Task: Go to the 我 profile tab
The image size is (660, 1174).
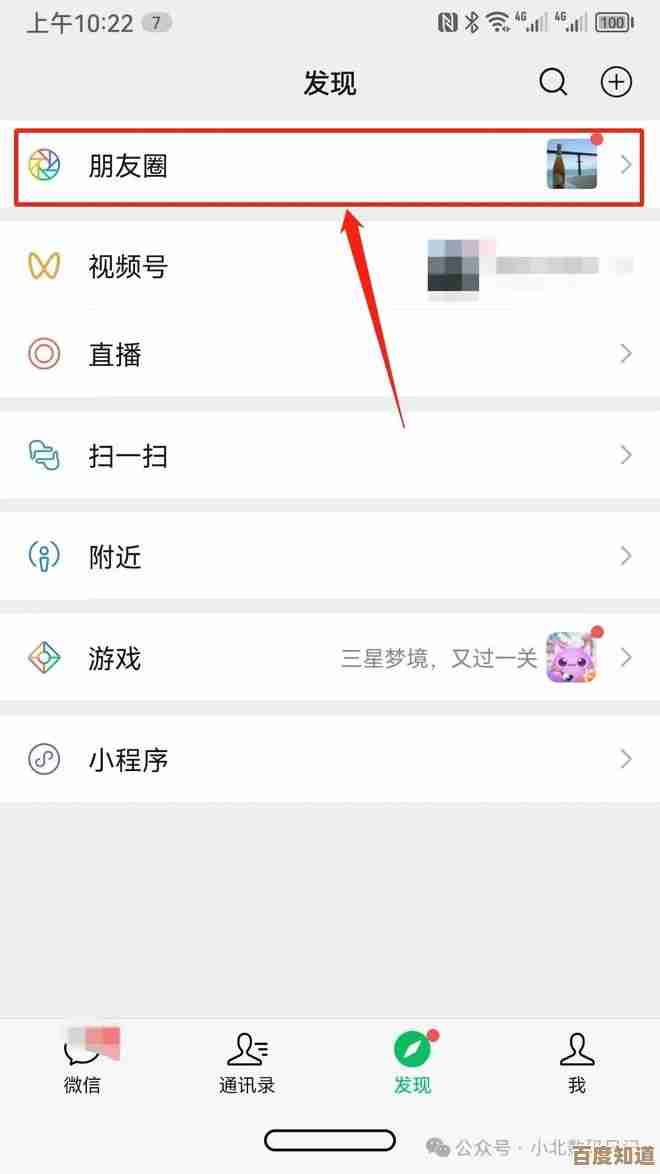Action: [x=577, y=1062]
